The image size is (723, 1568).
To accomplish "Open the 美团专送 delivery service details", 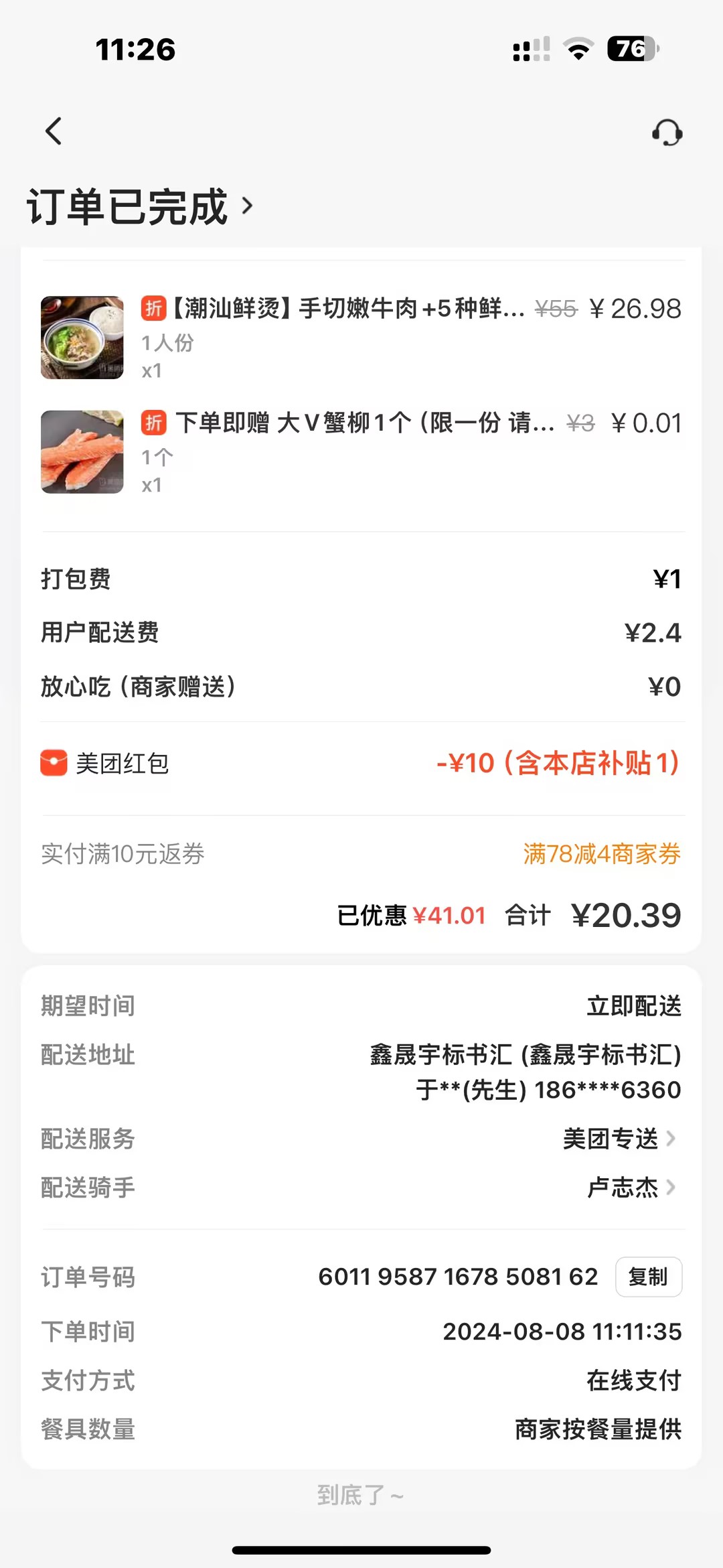I will (x=619, y=1139).
